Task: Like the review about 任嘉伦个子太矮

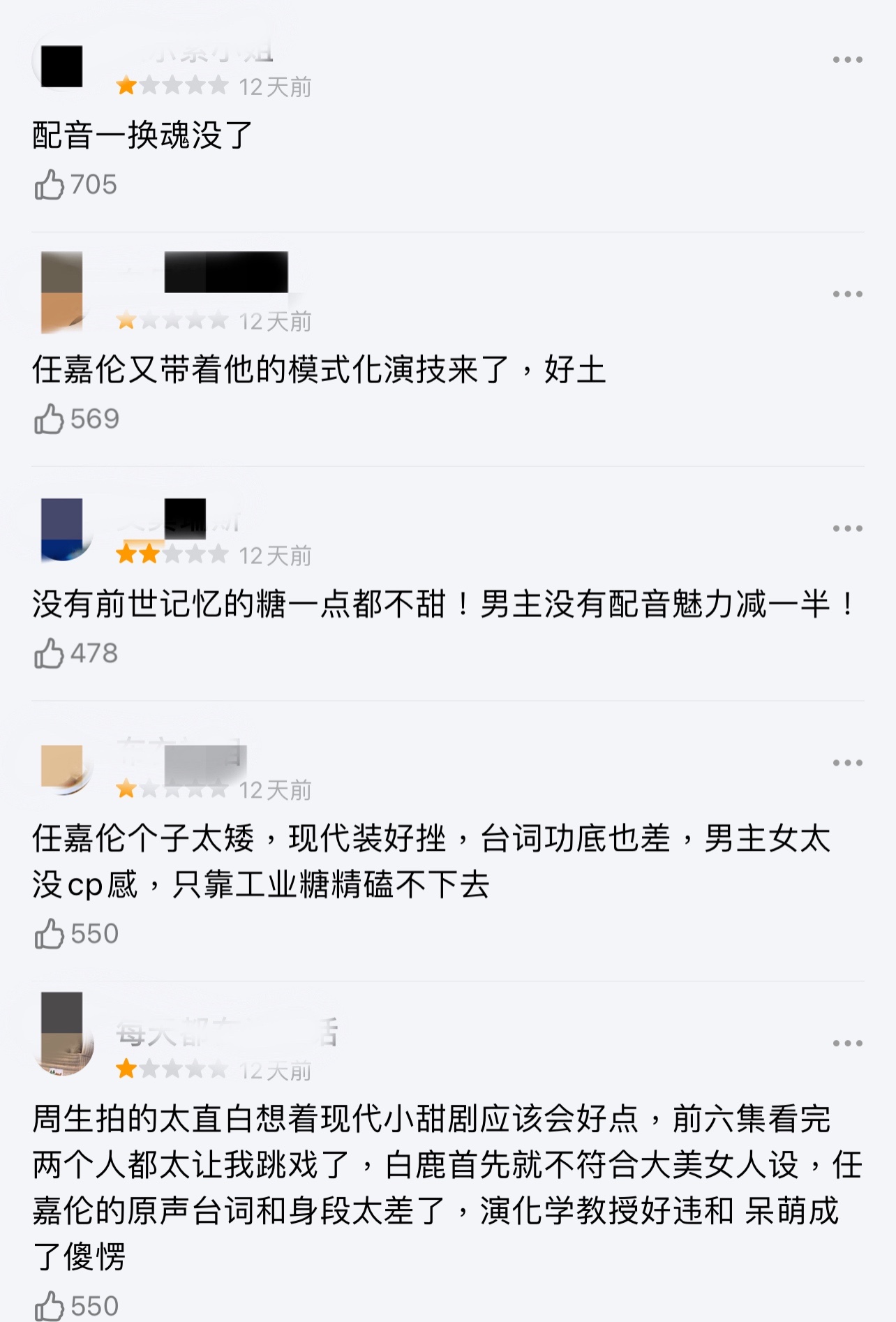Action: (50, 935)
